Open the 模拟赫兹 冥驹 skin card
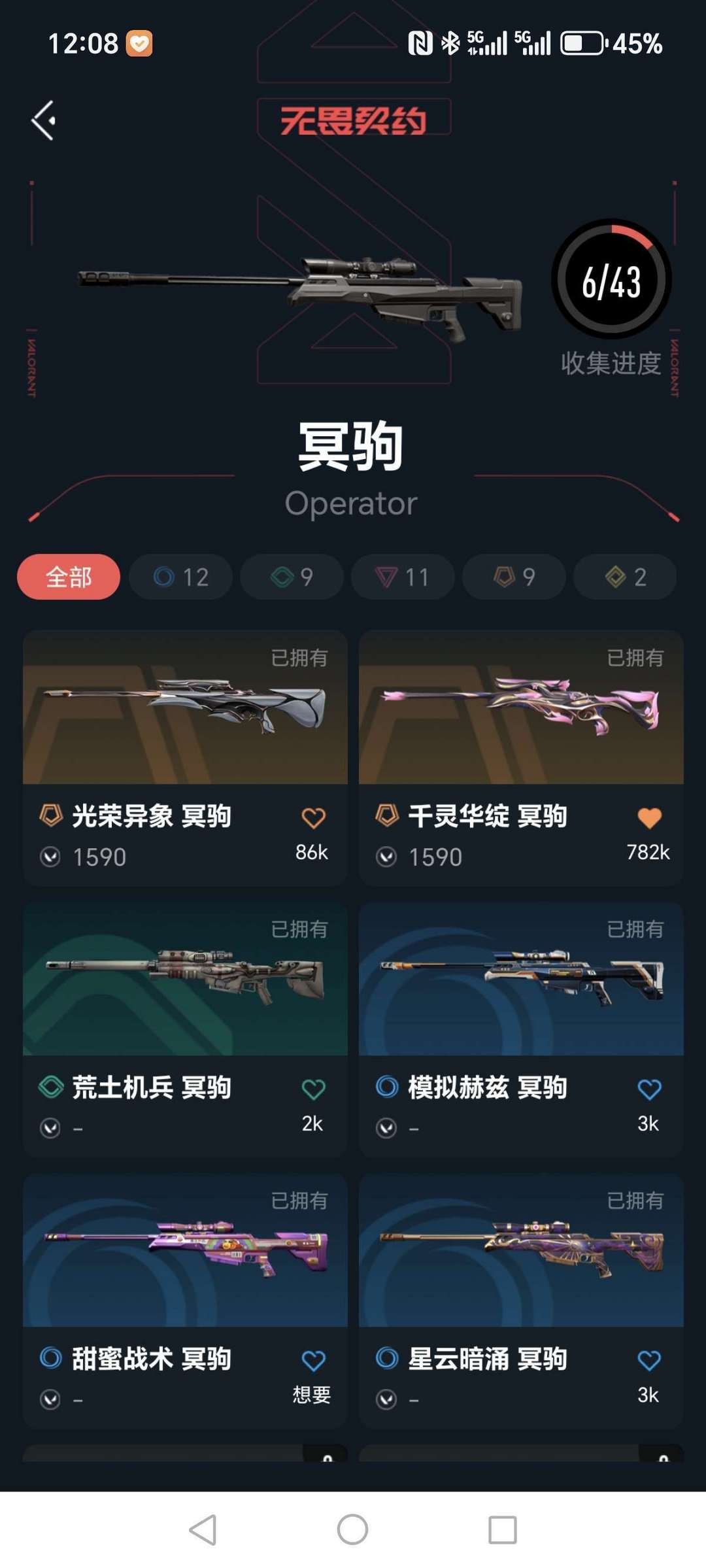Screen dimensions: 706x1568 521,1029
